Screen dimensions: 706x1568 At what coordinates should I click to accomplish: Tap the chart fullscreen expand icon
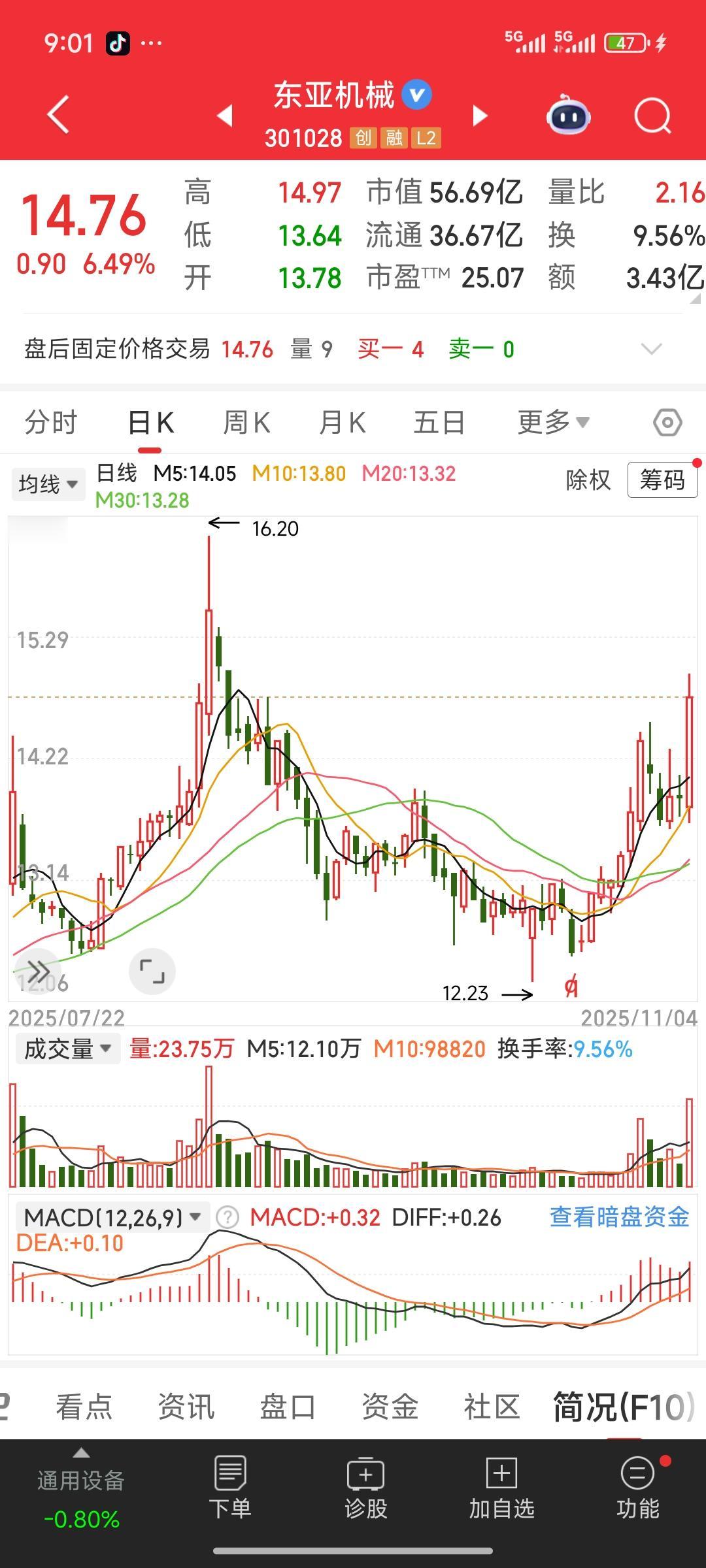[152, 972]
